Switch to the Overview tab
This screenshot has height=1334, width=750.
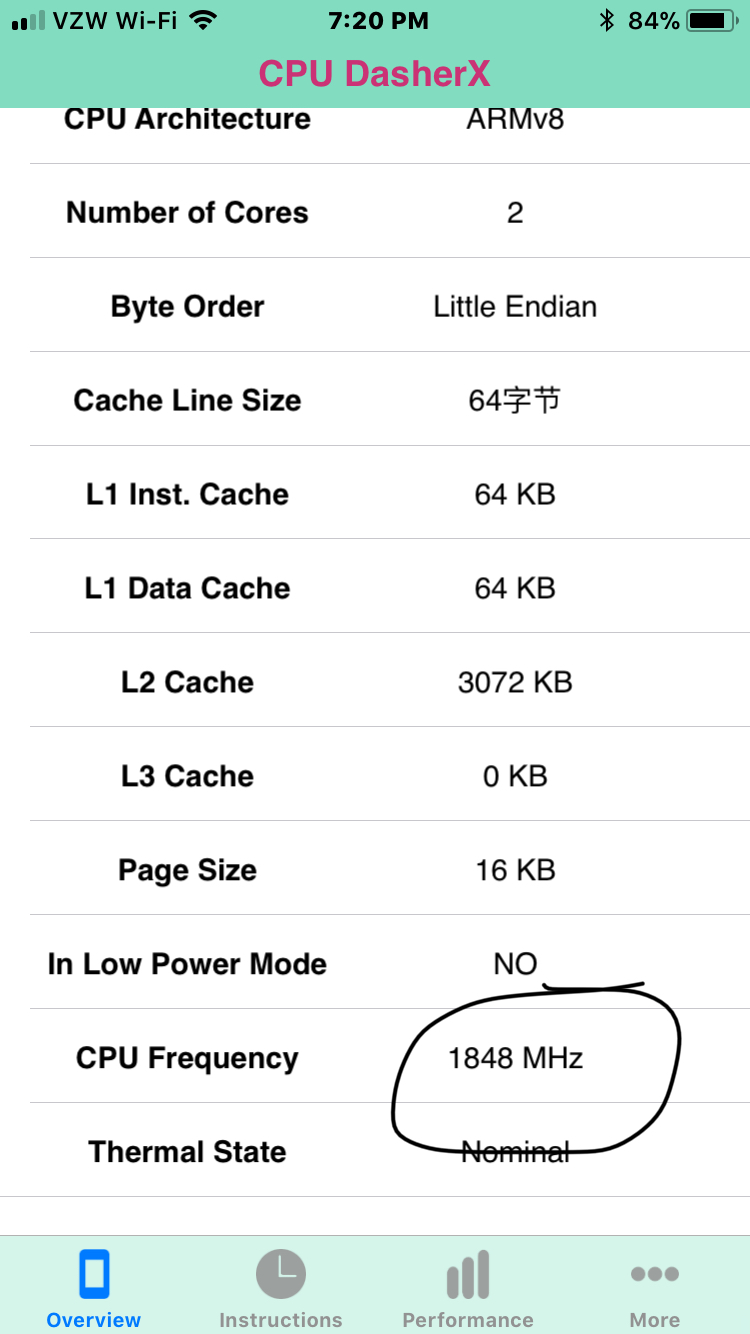point(94,1287)
